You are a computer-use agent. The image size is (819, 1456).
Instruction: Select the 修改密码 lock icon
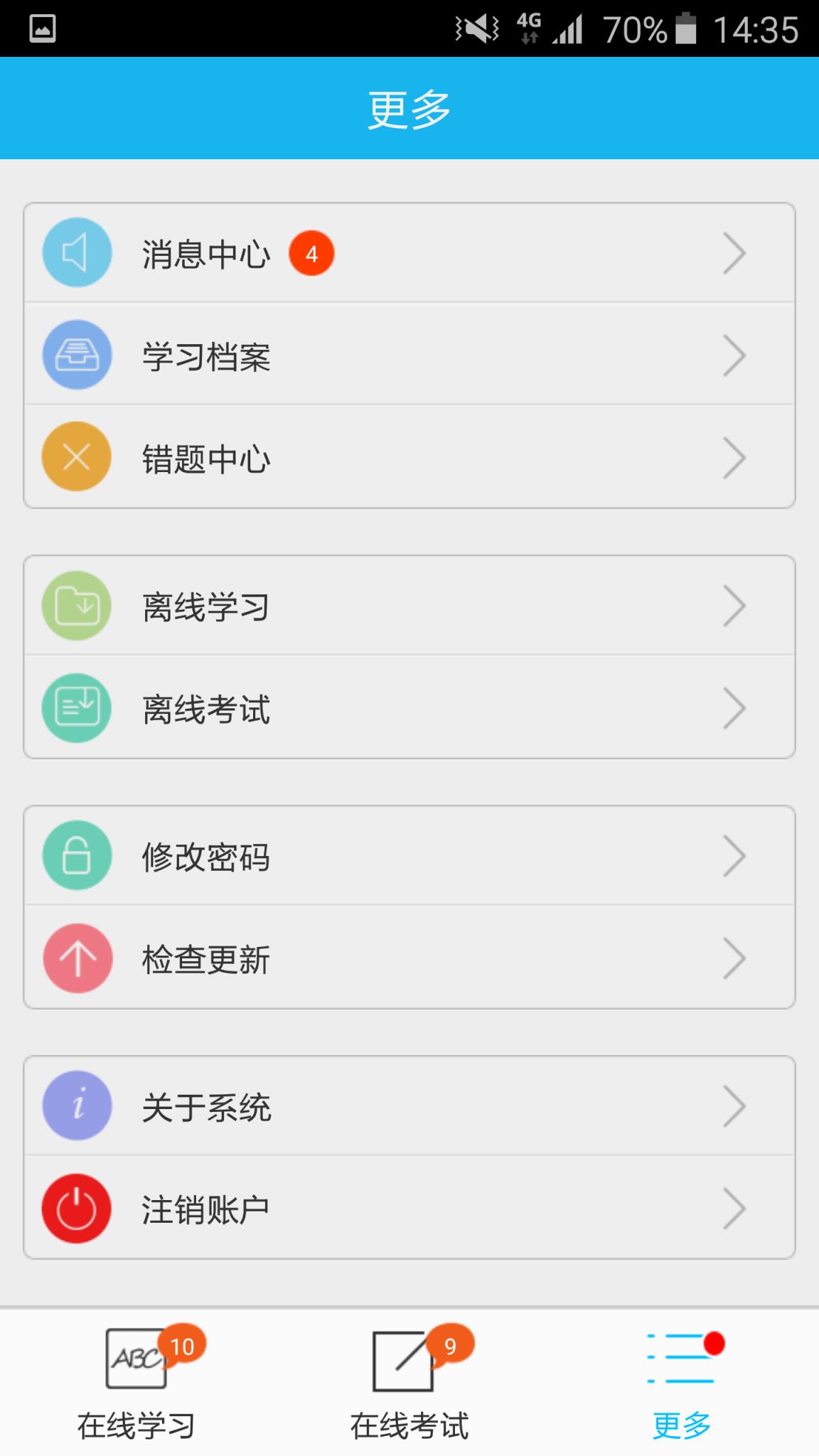77,856
